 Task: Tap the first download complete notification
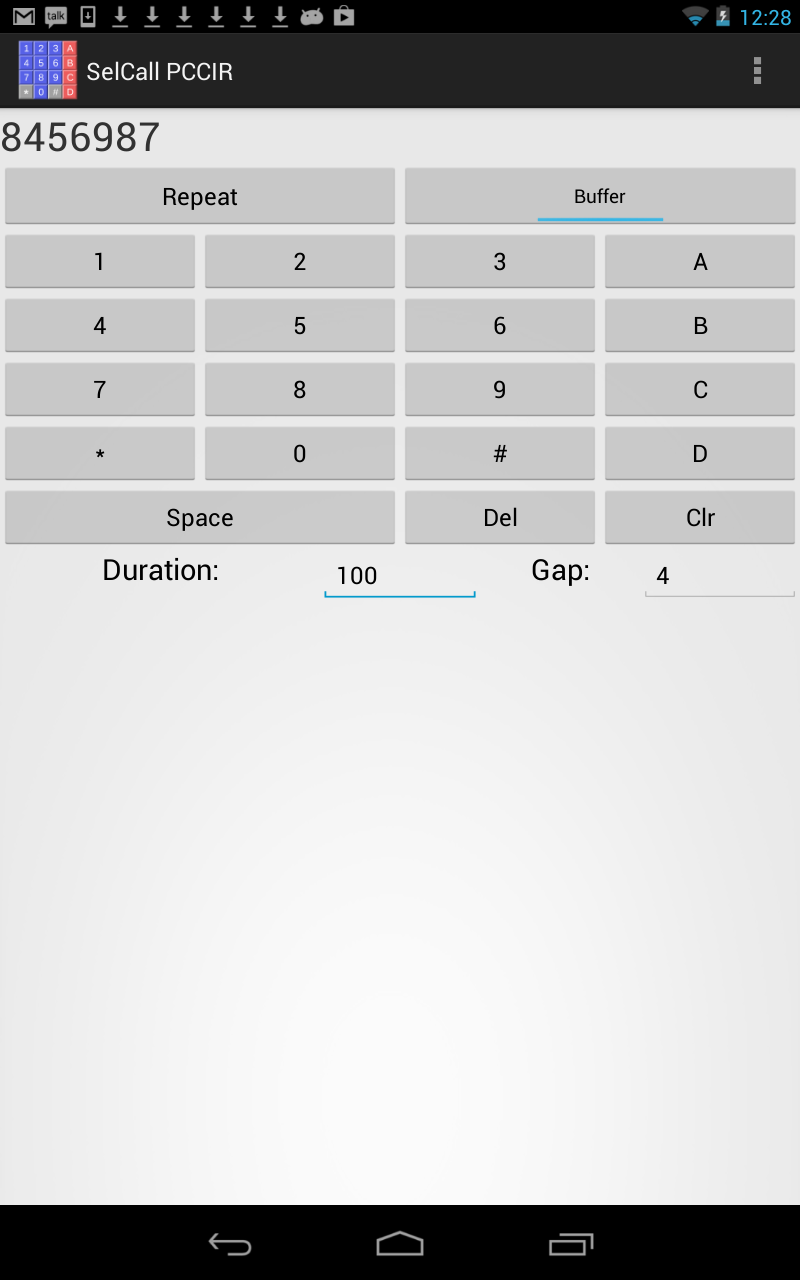120,16
